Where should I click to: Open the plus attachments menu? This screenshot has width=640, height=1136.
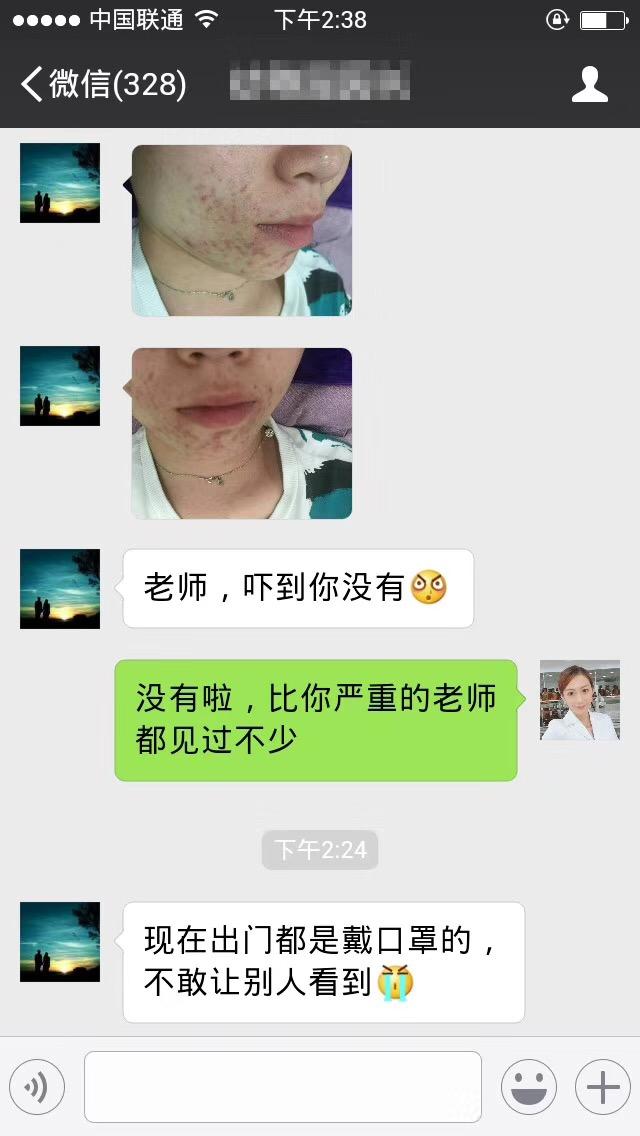tap(602, 1086)
